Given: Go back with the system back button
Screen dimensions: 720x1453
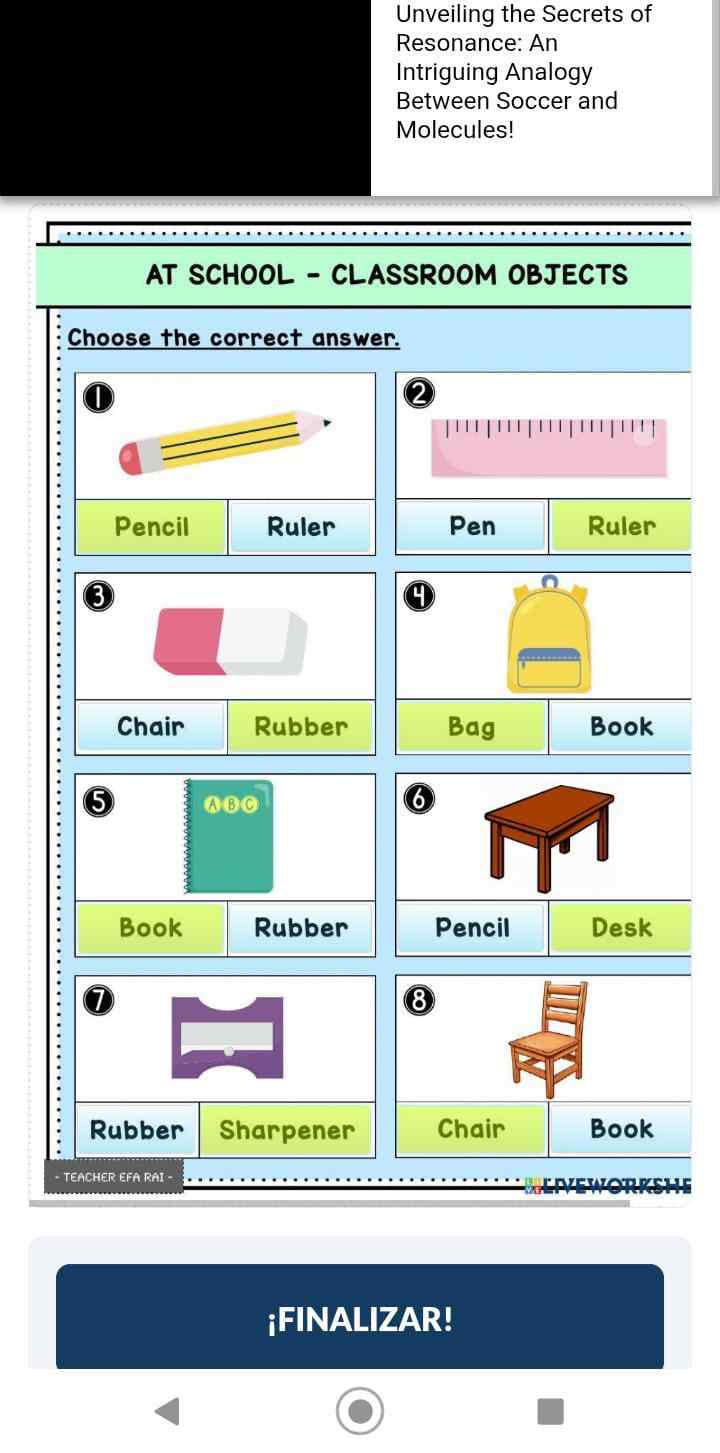Looking at the screenshot, I should click(167, 1411).
